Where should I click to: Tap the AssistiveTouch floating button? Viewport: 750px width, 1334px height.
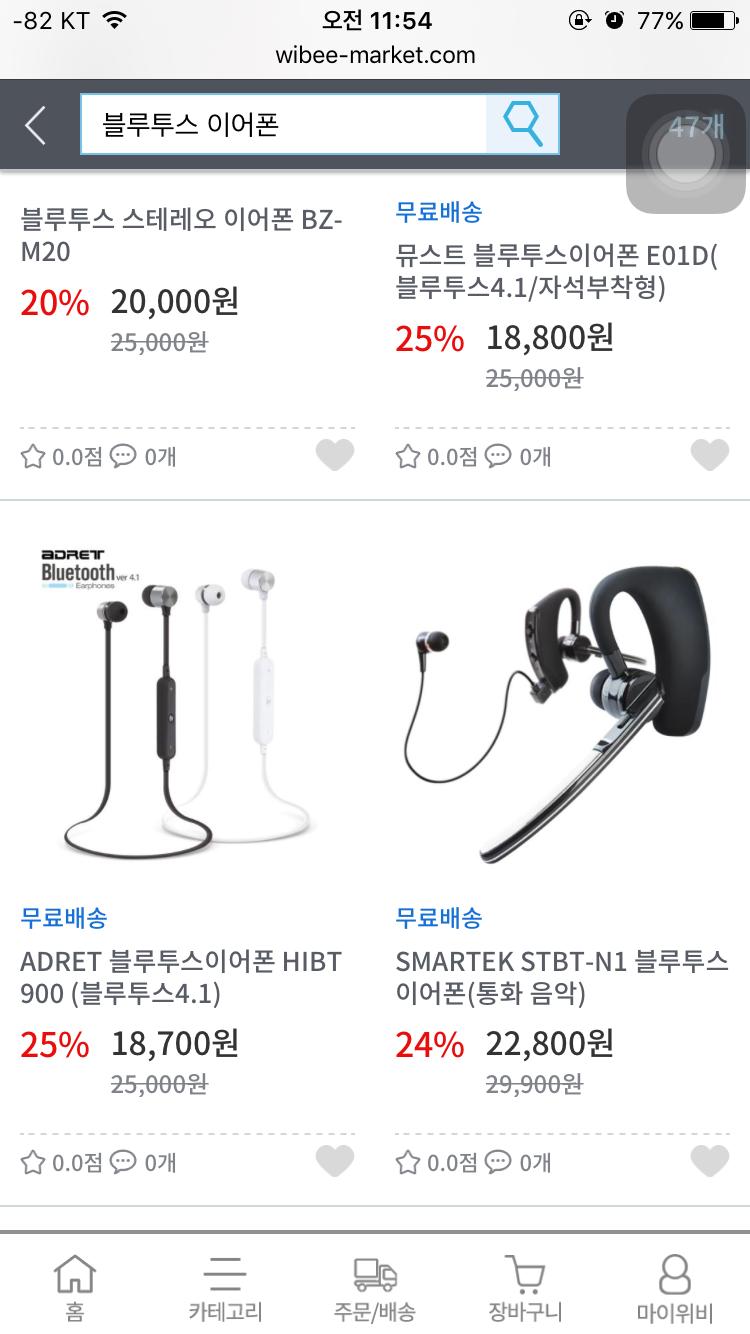click(x=685, y=155)
